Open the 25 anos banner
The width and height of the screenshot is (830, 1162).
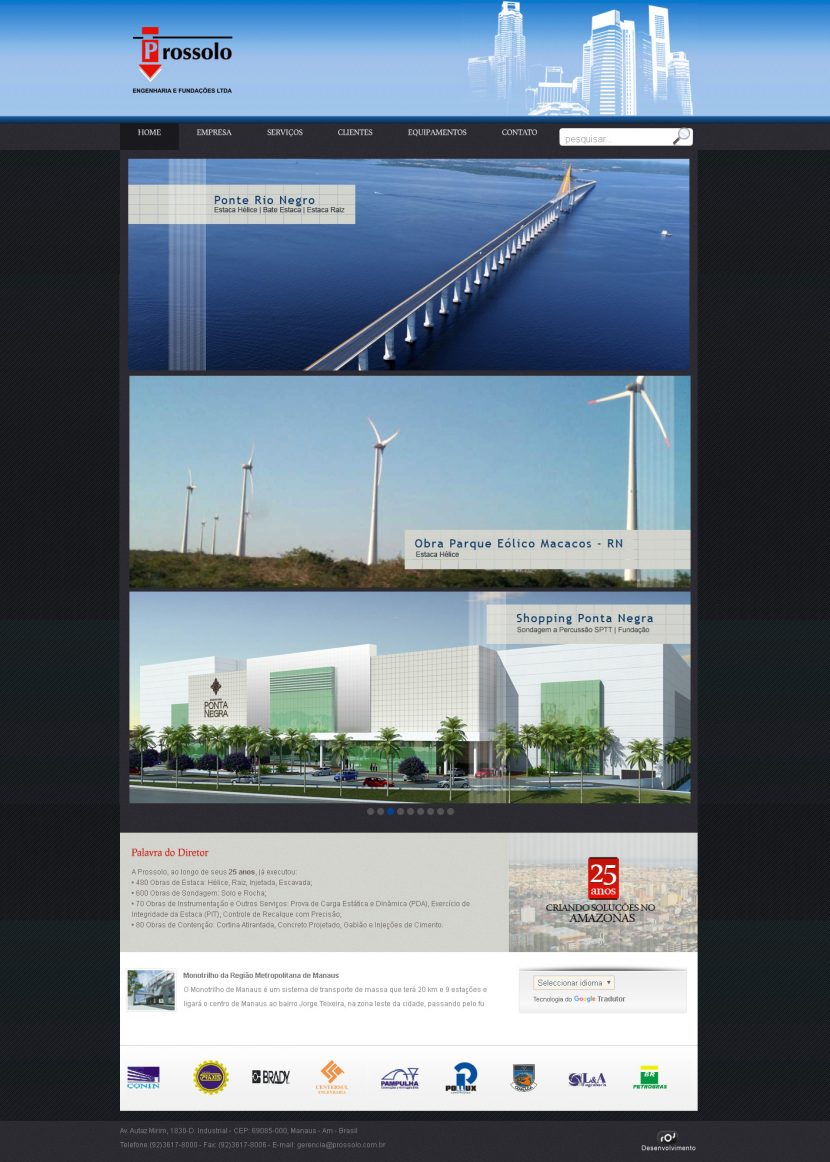(602, 892)
